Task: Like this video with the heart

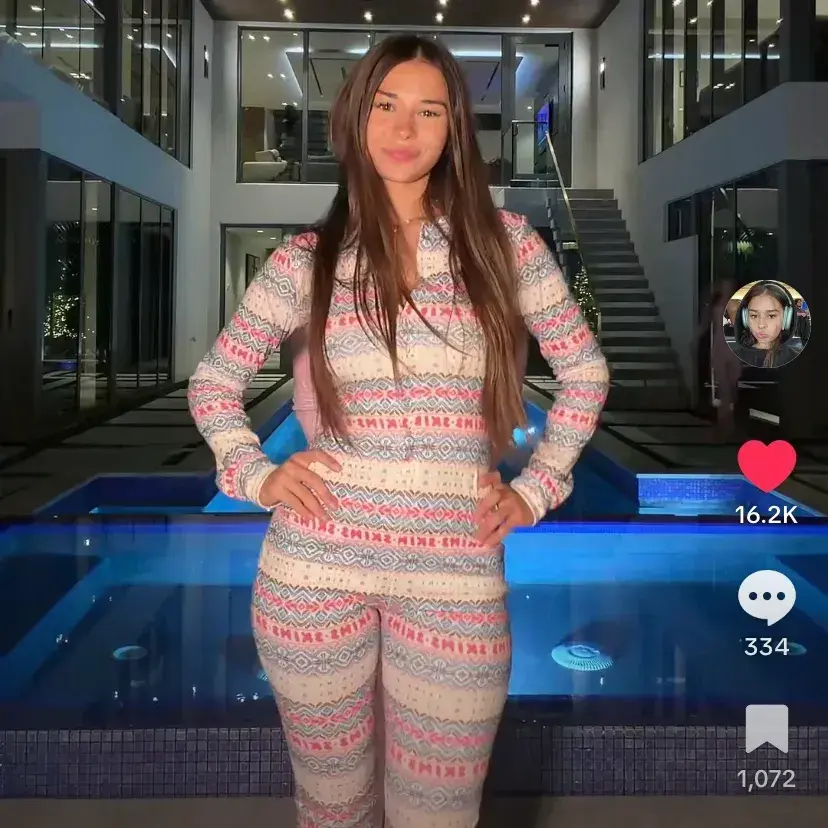Action: click(767, 466)
